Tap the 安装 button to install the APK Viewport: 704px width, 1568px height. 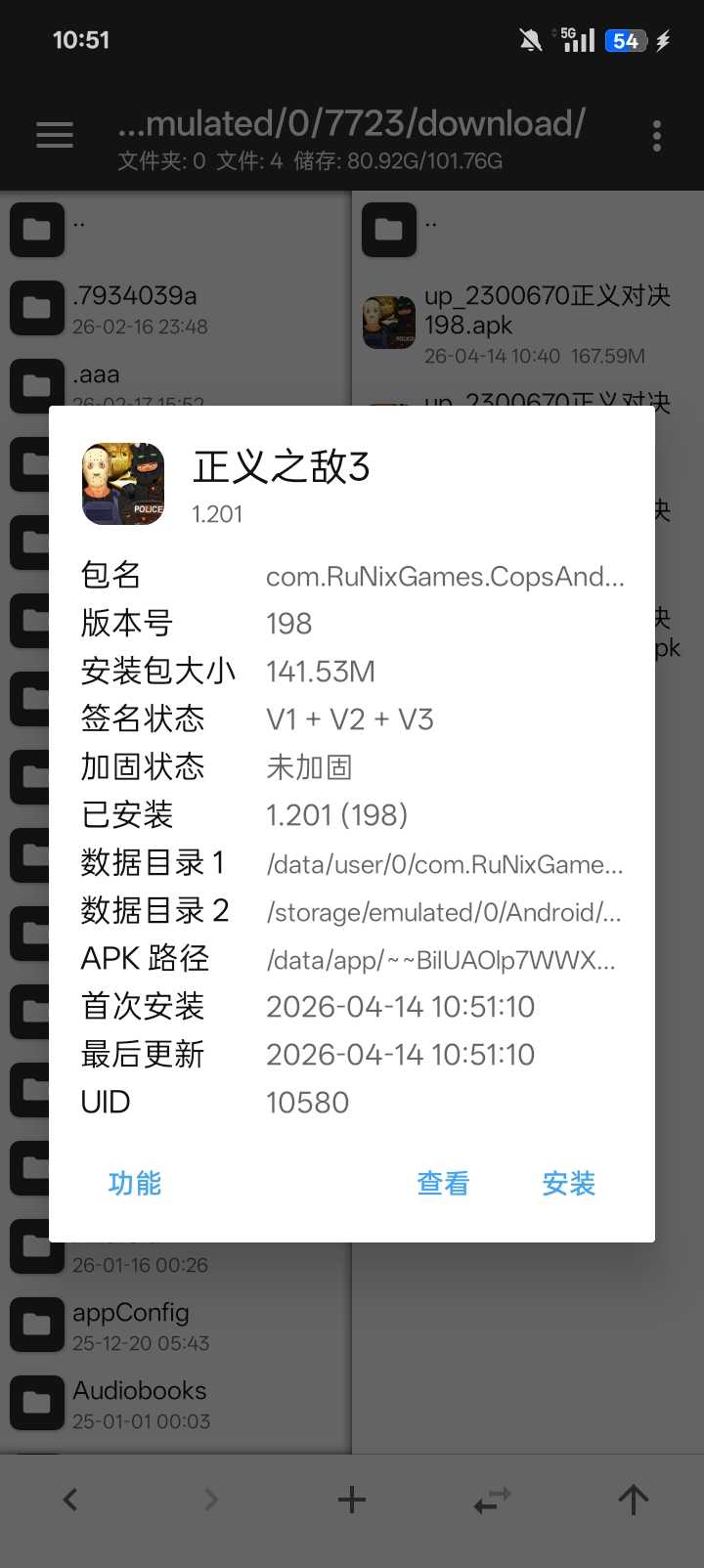568,1184
